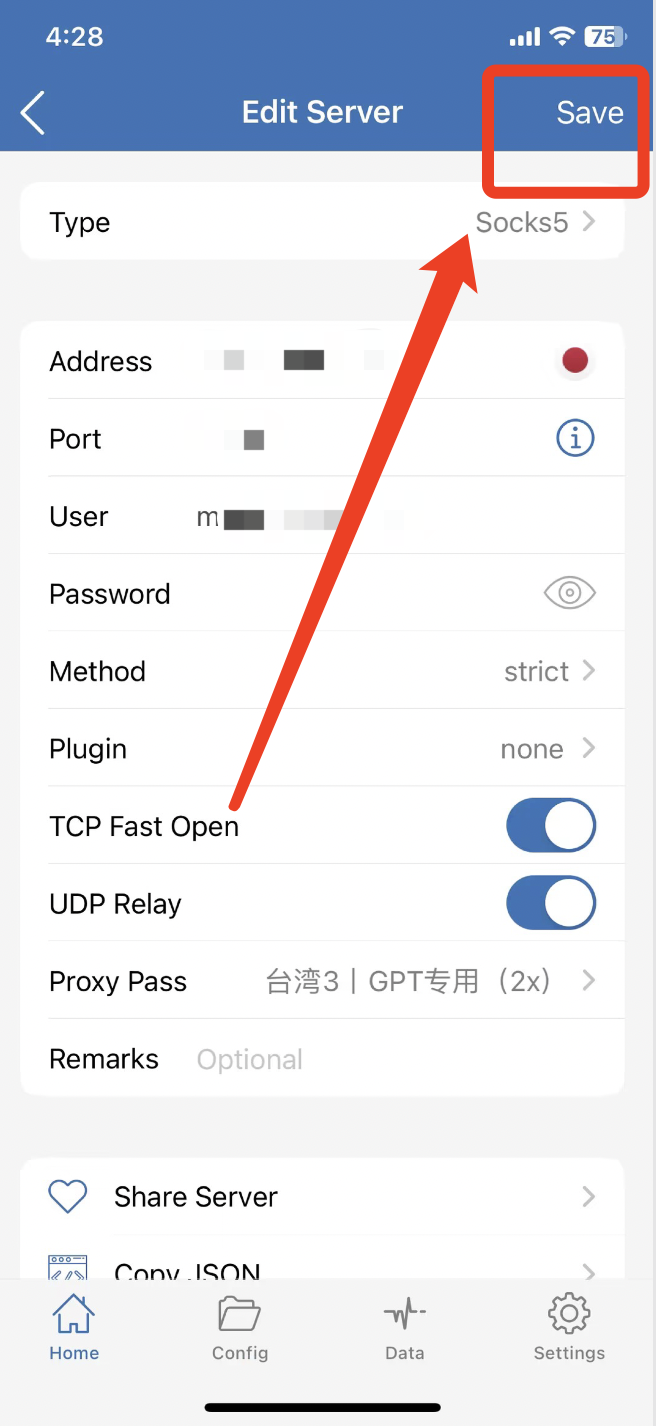Disable the UDP Relay switch
This screenshot has width=656, height=1426.
tap(551, 904)
